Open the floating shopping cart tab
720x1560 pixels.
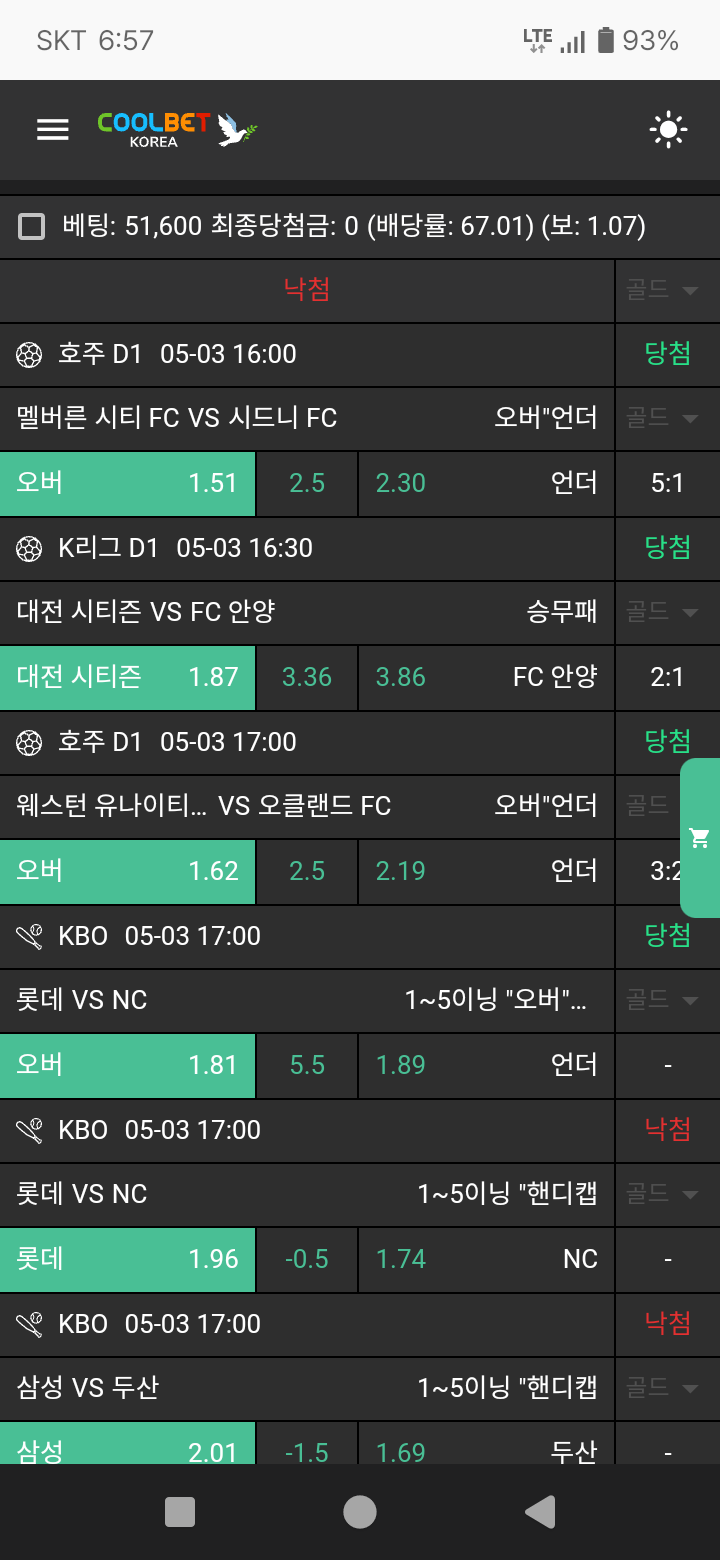(x=700, y=838)
